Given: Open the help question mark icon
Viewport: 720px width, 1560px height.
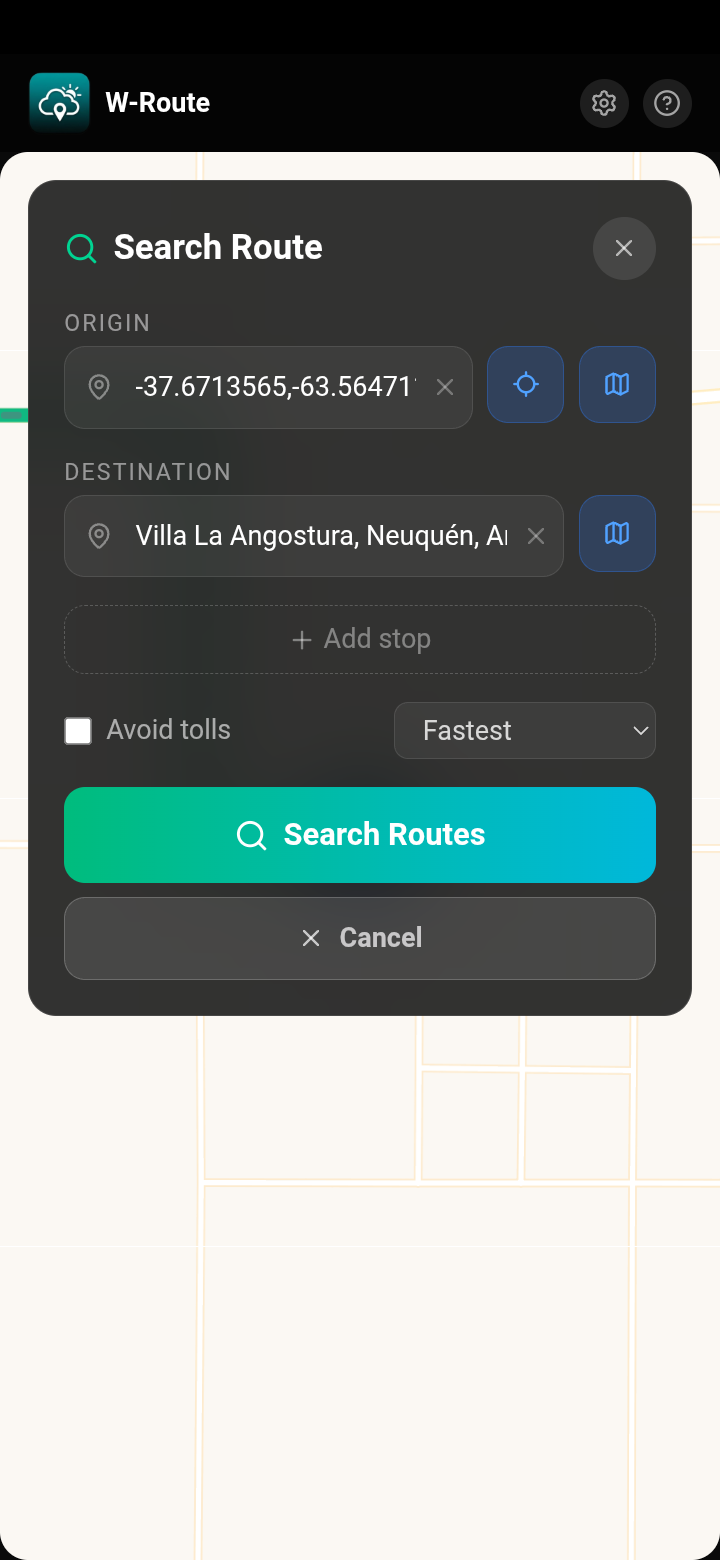Looking at the screenshot, I should (667, 103).
